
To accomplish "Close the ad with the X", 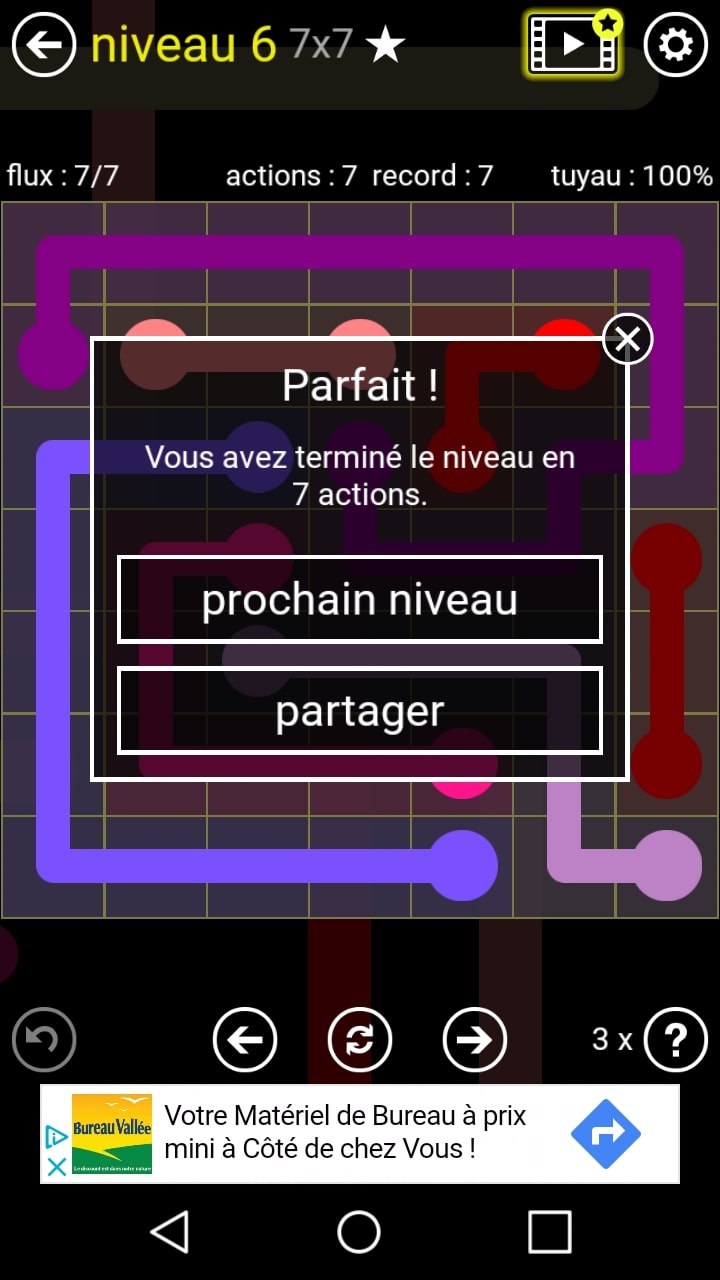I will click(x=57, y=1167).
